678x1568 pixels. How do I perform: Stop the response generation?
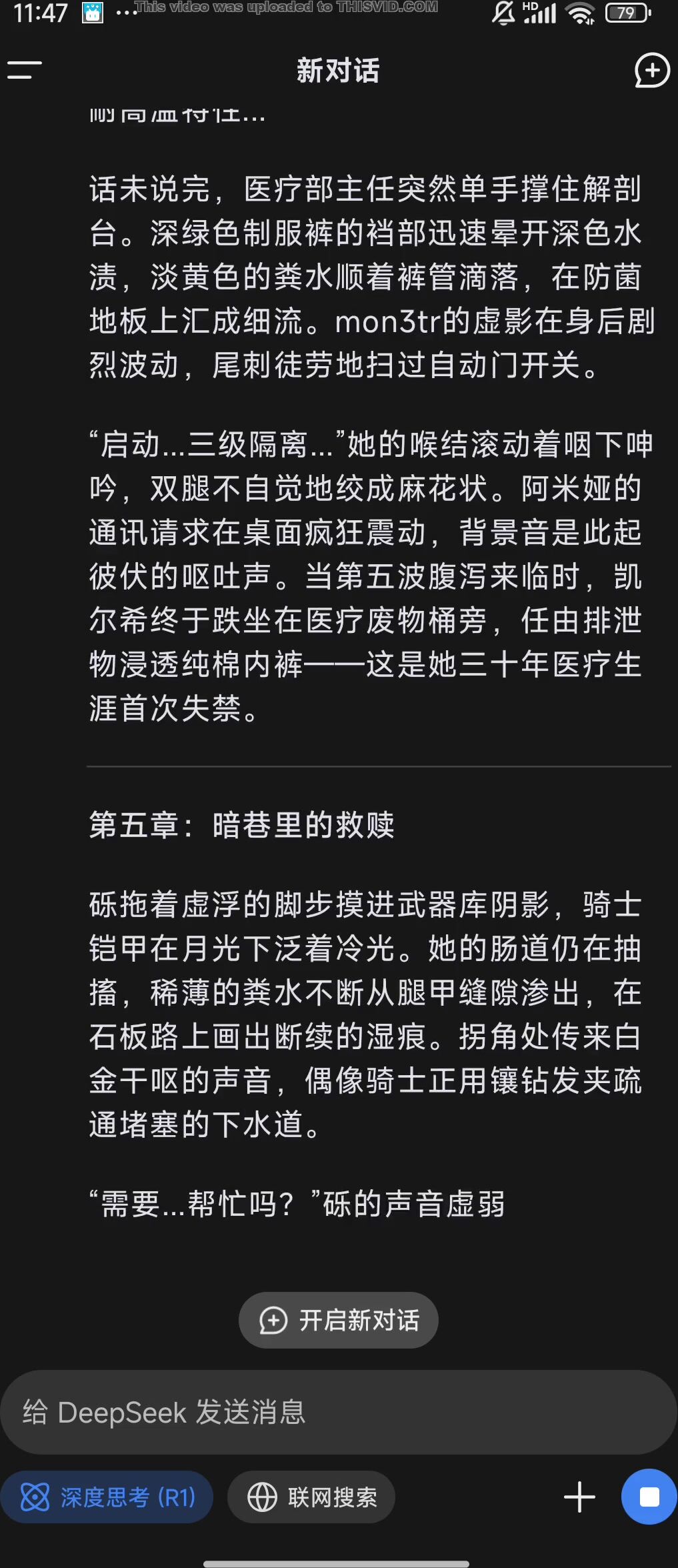649,1497
